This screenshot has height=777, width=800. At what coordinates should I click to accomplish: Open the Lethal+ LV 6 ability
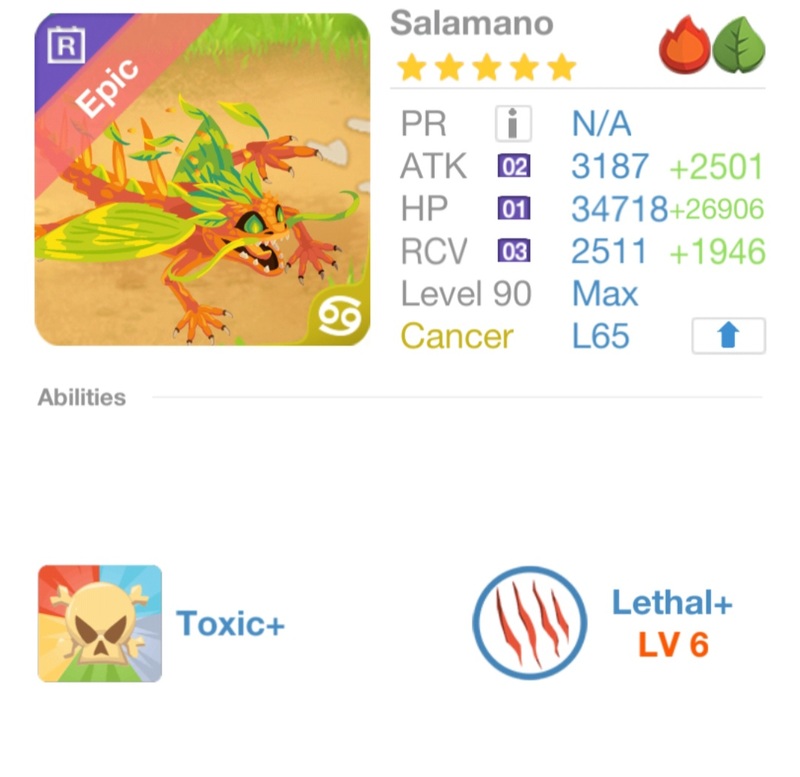(x=529, y=624)
